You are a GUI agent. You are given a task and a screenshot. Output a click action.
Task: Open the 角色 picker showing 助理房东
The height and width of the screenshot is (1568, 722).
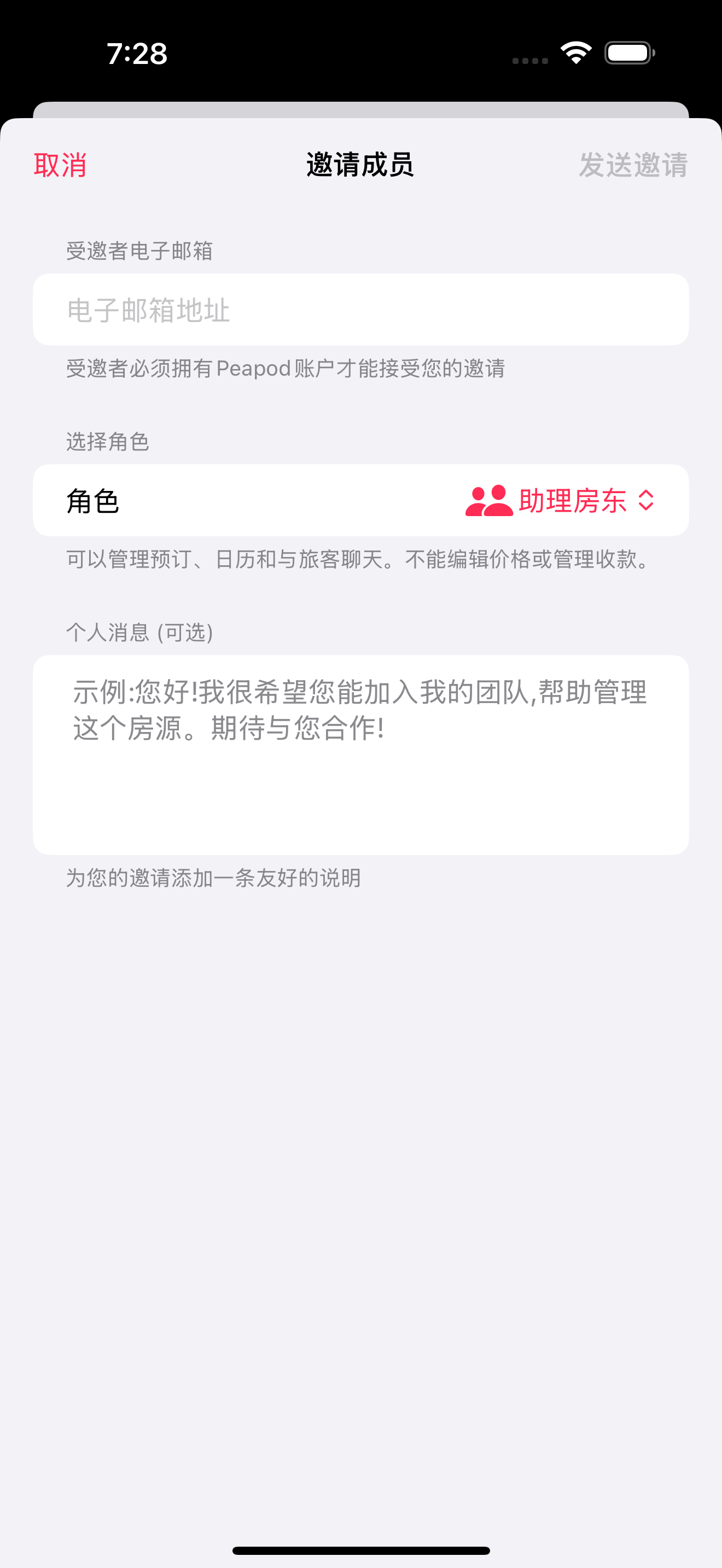(x=560, y=501)
